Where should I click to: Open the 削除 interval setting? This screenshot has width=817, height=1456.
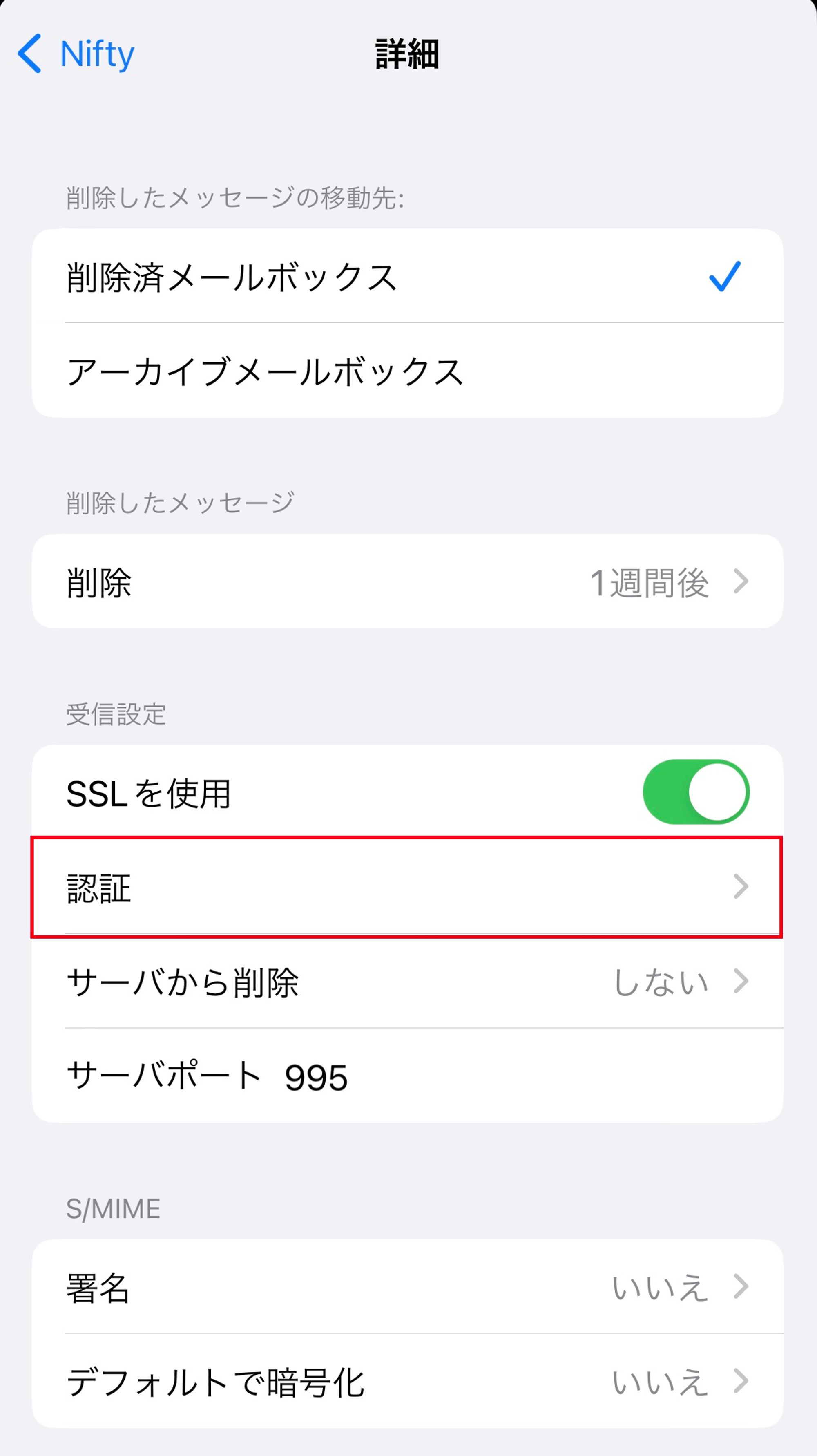[407, 582]
